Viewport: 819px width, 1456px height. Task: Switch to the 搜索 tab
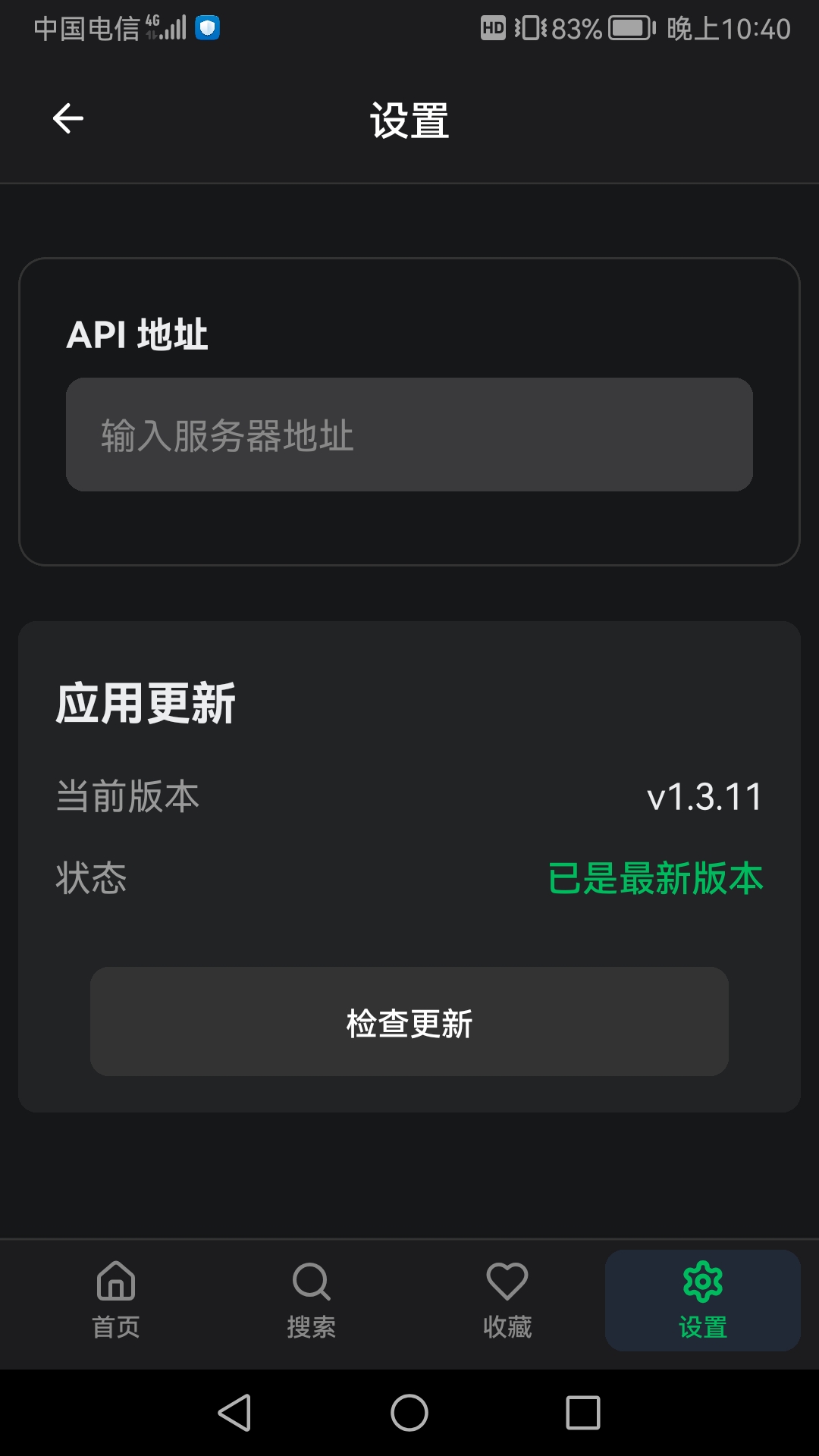click(311, 1301)
